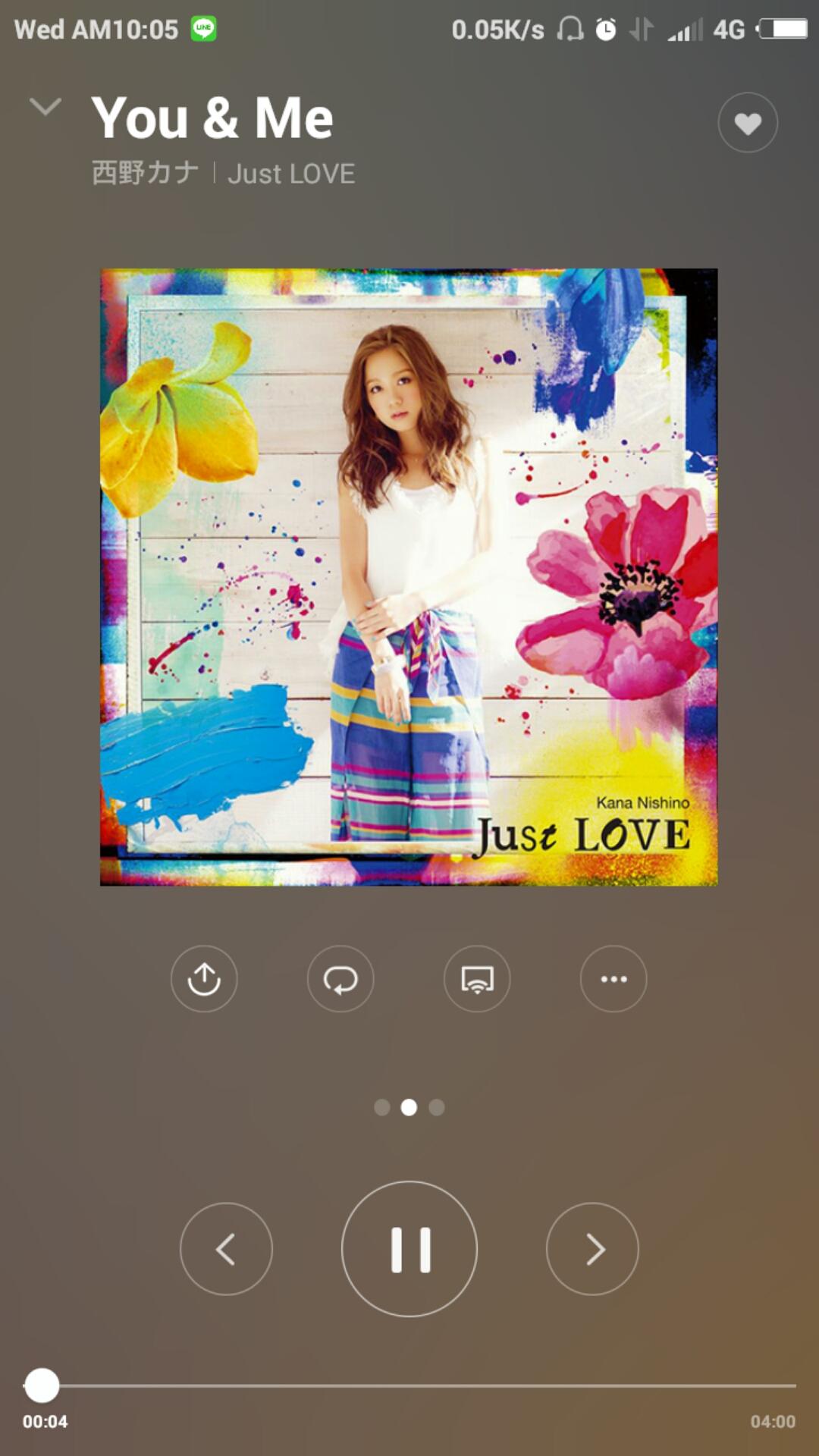Toggle the repeat mode
The image size is (819, 1456).
coord(340,979)
